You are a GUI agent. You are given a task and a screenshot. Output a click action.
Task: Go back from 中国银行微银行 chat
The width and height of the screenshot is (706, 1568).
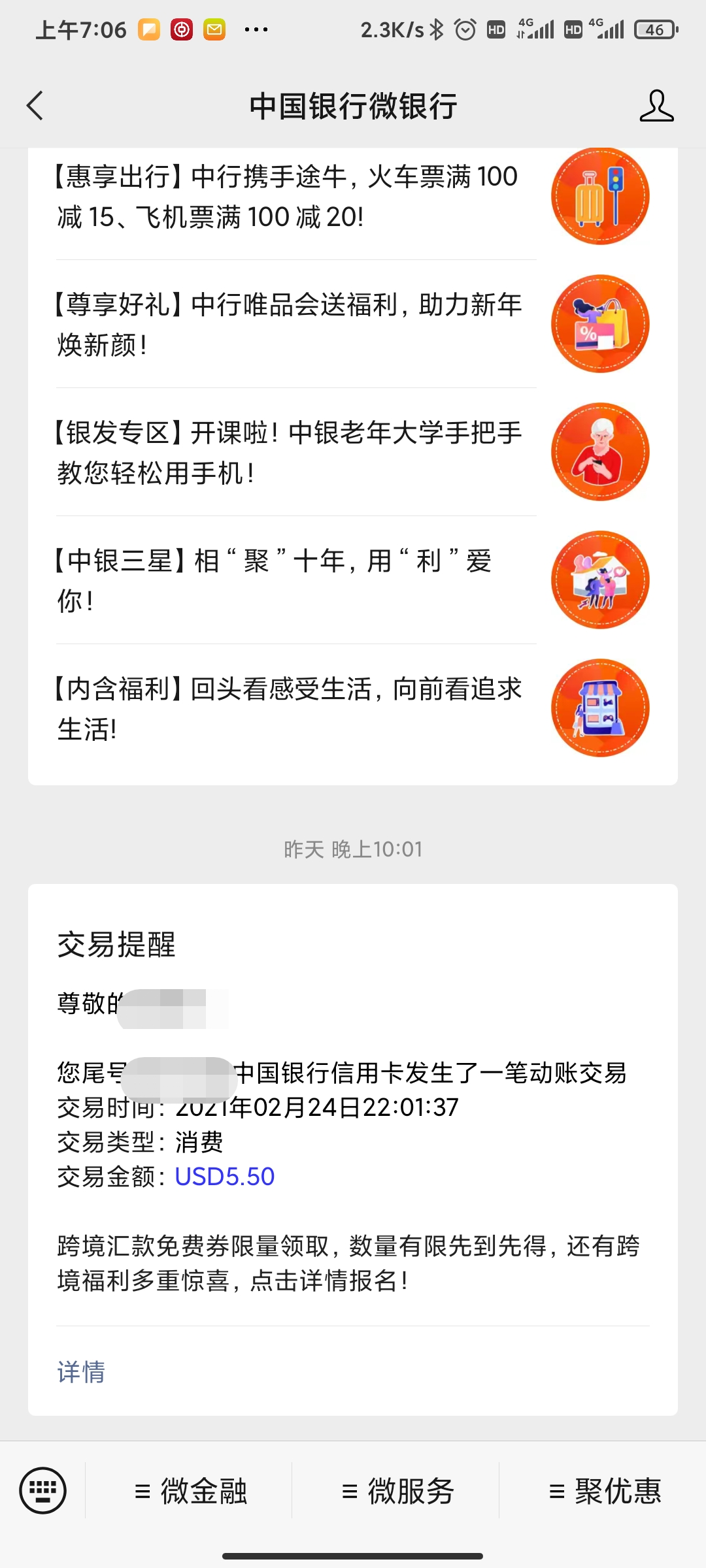pos(35,105)
